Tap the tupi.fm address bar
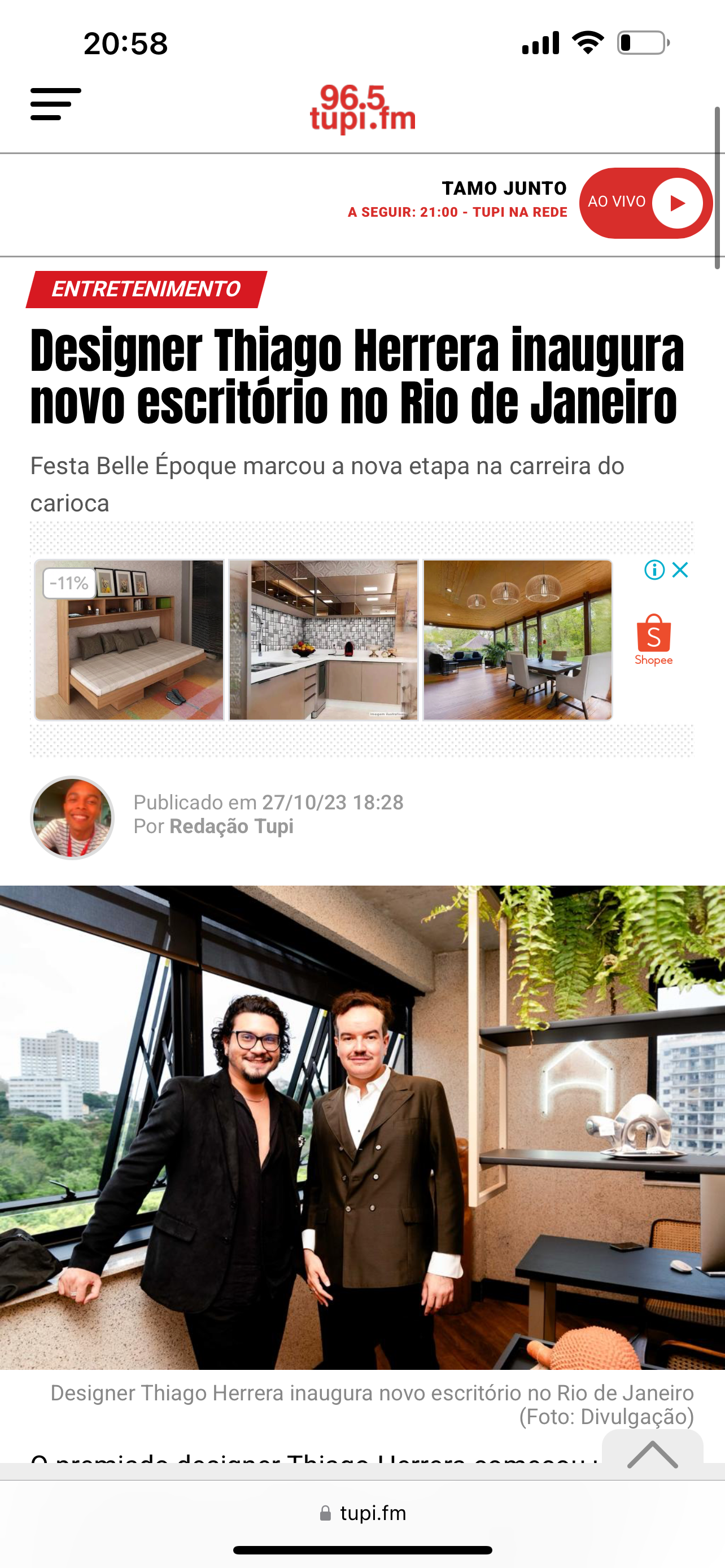The width and height of the screenshot is (725, 1568). pyautogui.click(x=363, y=1513)
